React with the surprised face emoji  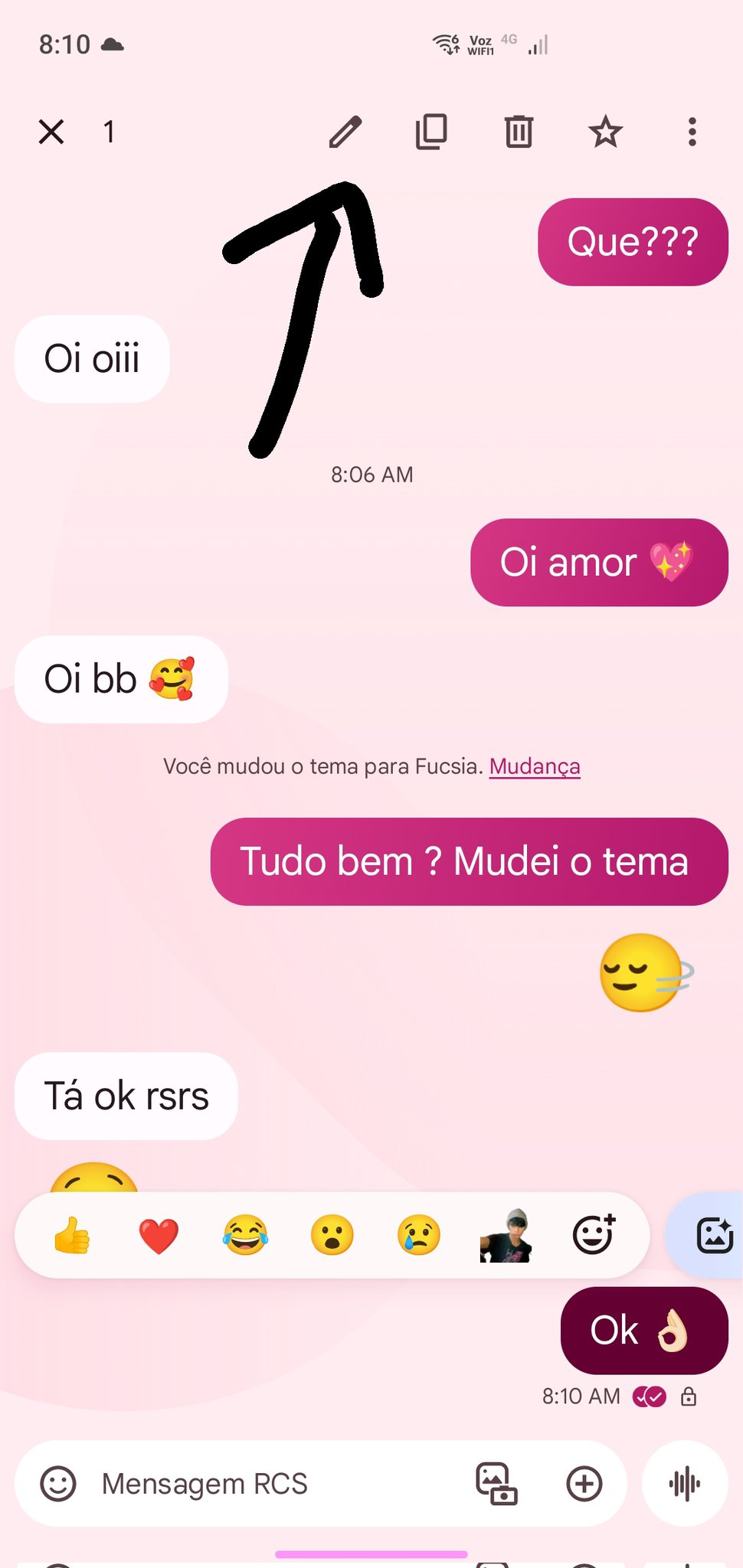click(x=332, y=1236)
